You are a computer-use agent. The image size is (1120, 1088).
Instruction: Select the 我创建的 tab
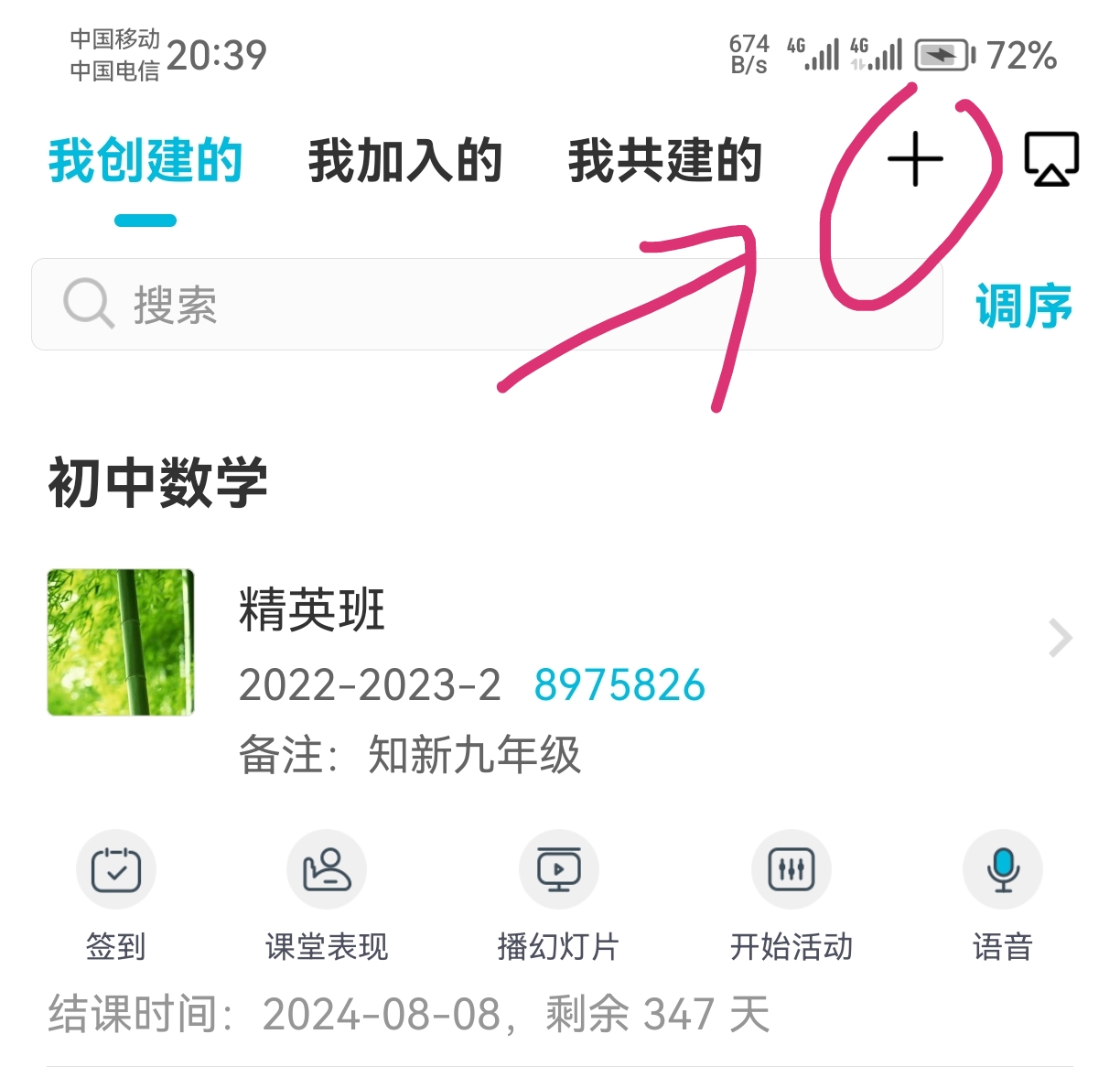[x=145, y=161]
